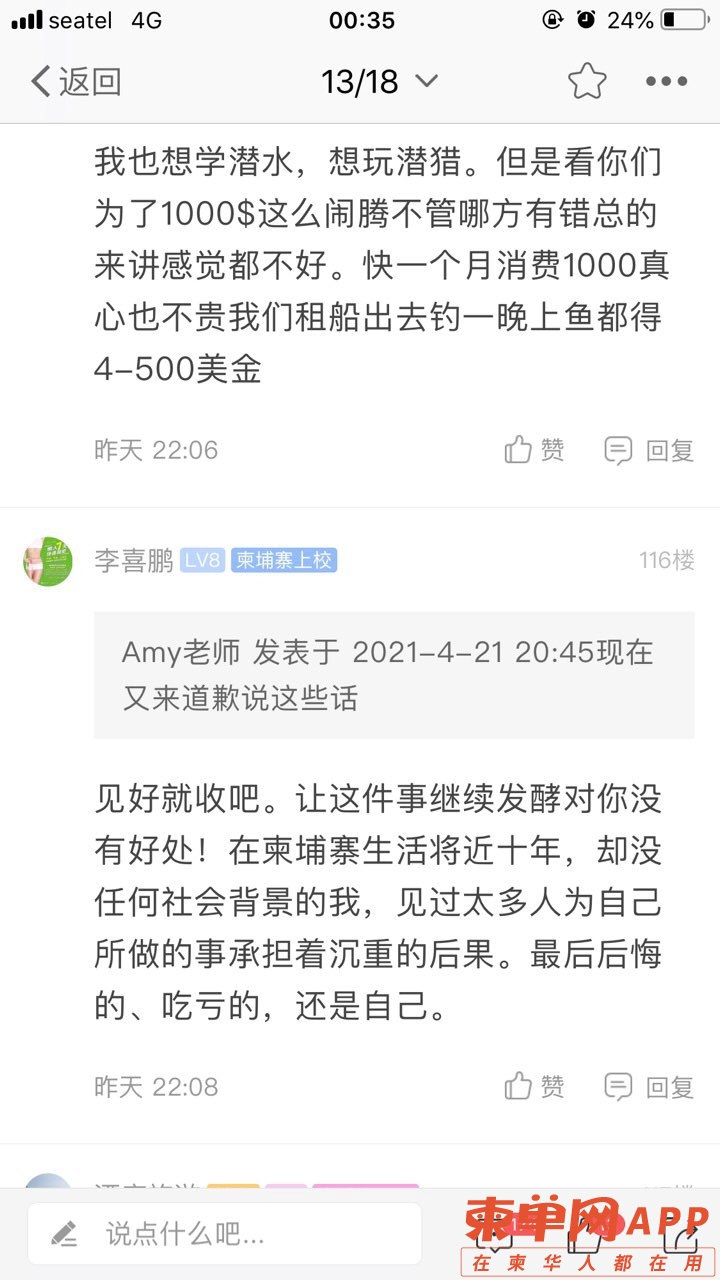Screen dimensions: 720x1280
Task: Like the comment posted at 22:06
Action: (534, 450)
